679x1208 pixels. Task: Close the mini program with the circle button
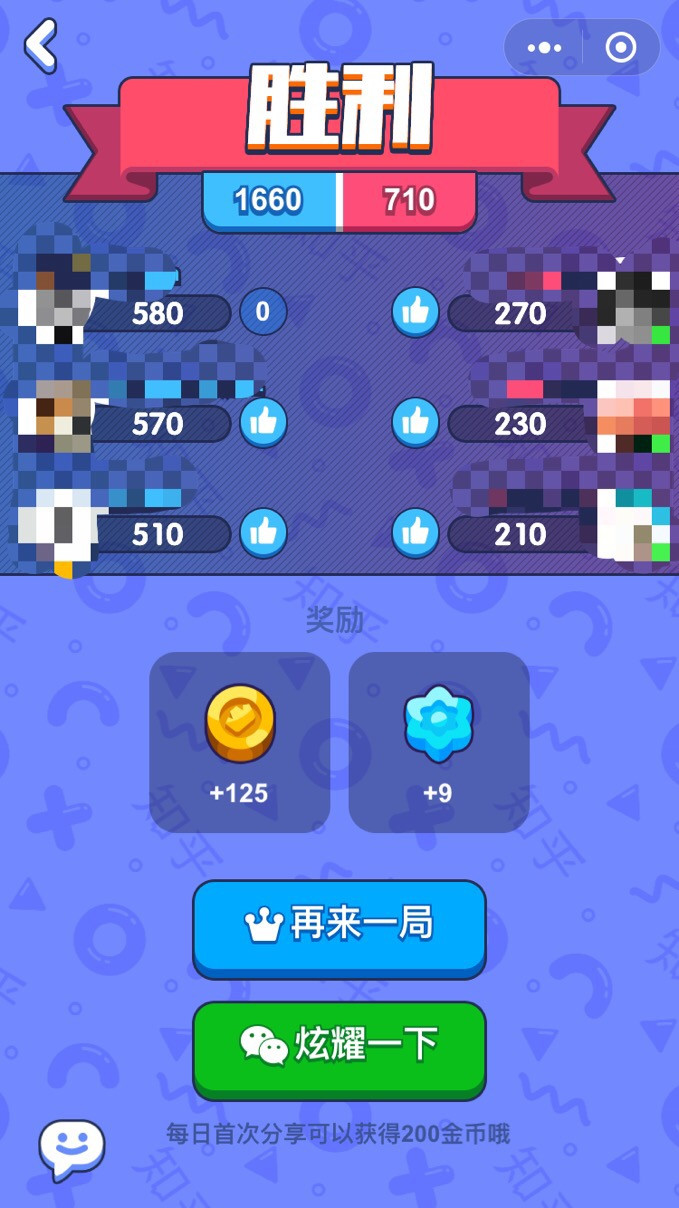[621, 47]
